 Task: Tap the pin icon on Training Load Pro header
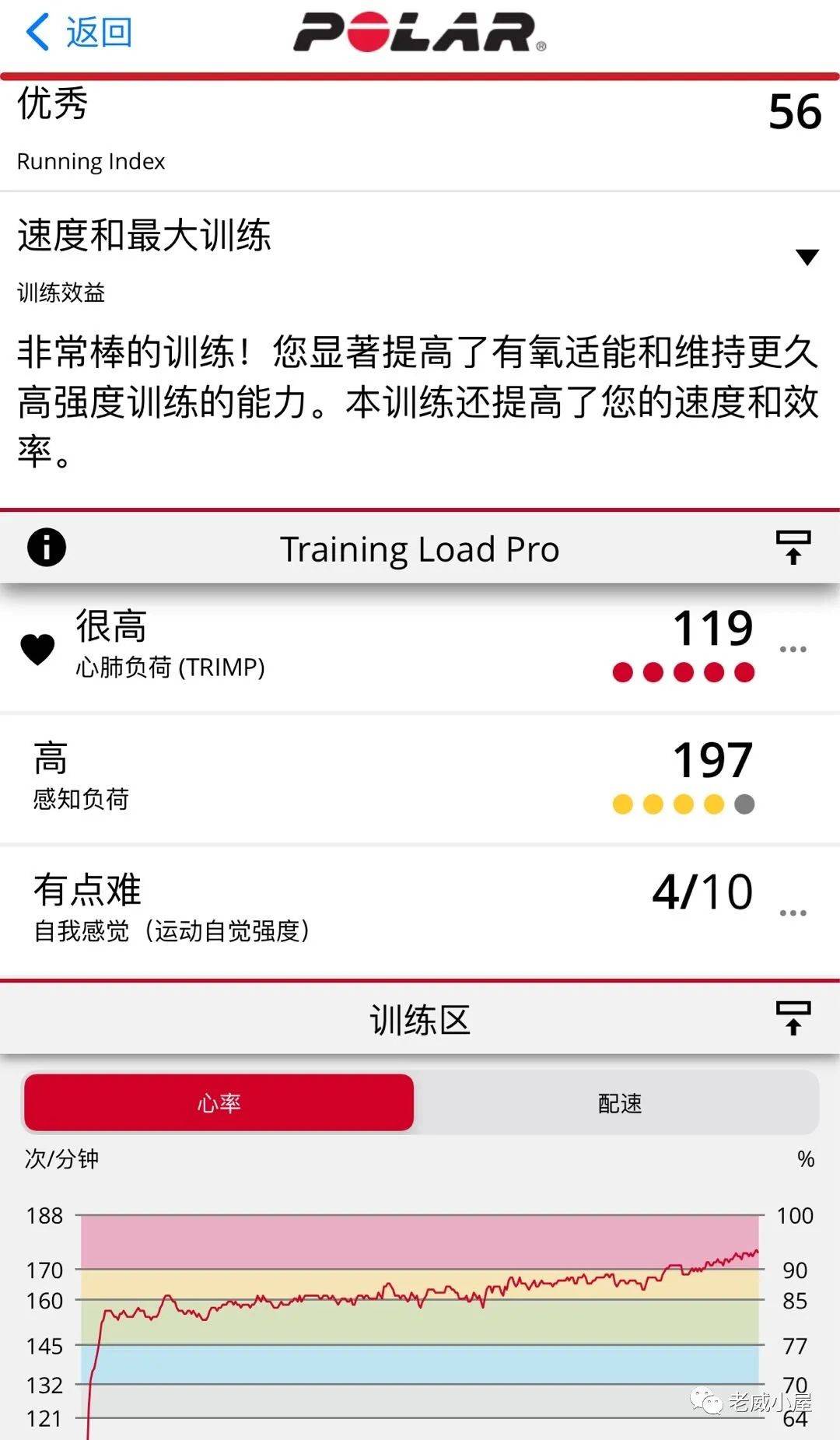pos(792,547)
